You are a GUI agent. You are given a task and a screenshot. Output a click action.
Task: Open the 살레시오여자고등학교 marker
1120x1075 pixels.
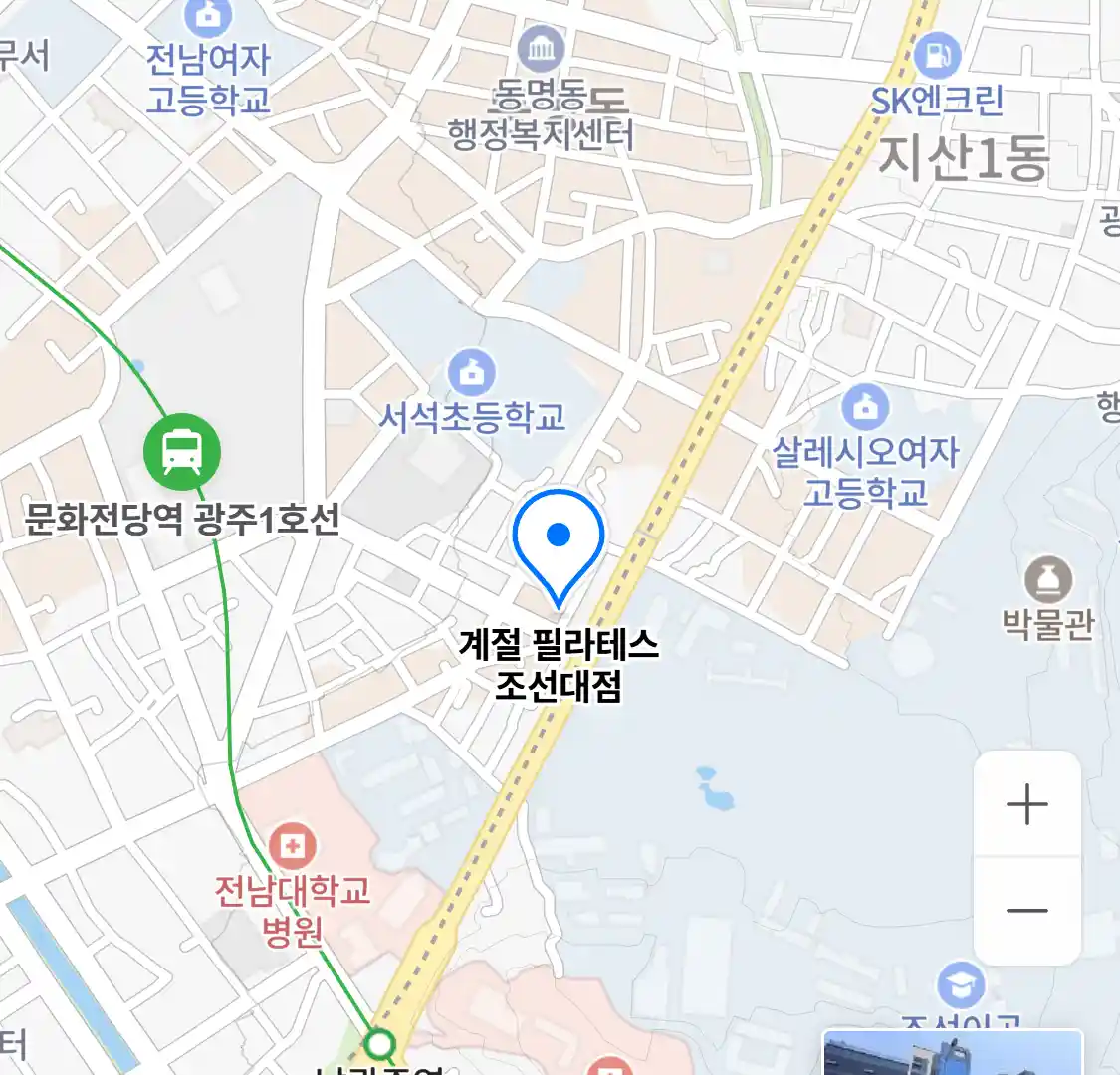pos(865,407)
